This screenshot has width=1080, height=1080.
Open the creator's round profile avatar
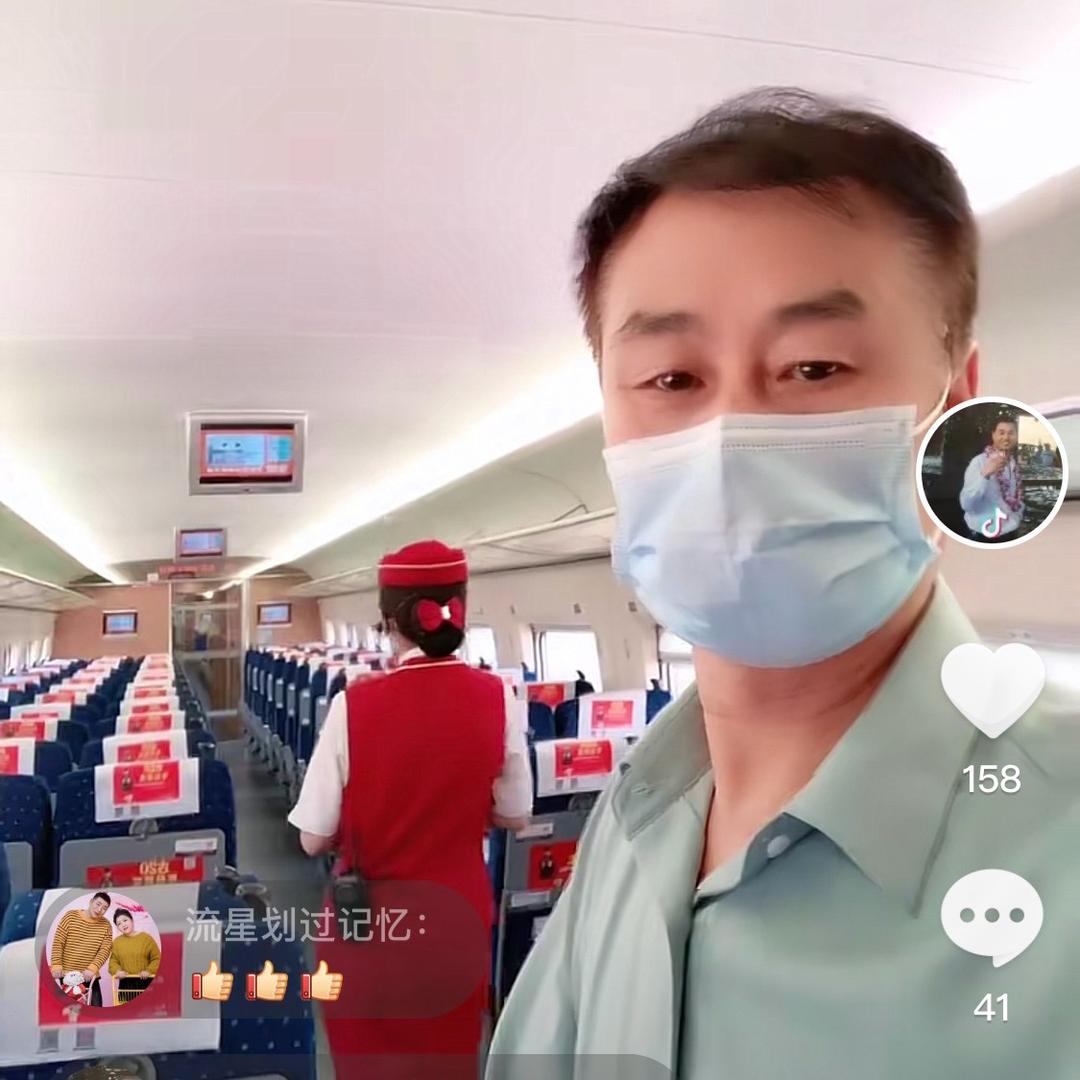(x=992, y=473)
